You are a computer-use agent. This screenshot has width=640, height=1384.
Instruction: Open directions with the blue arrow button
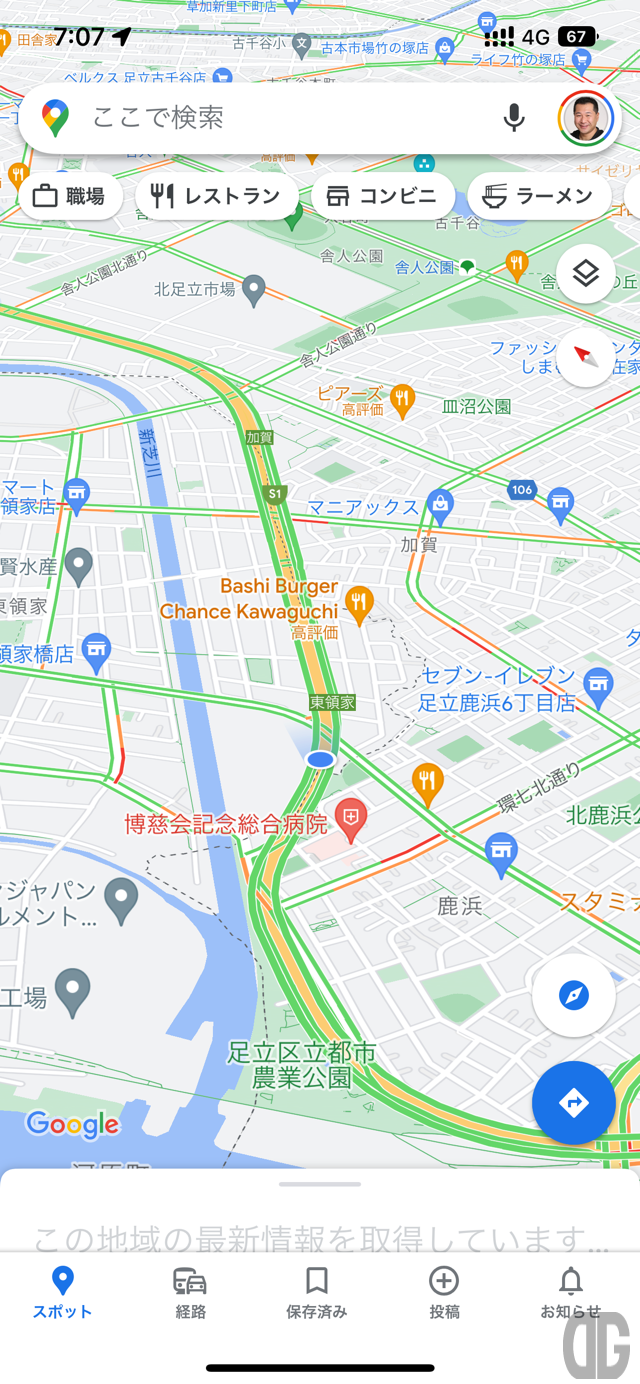(573, 1103)
